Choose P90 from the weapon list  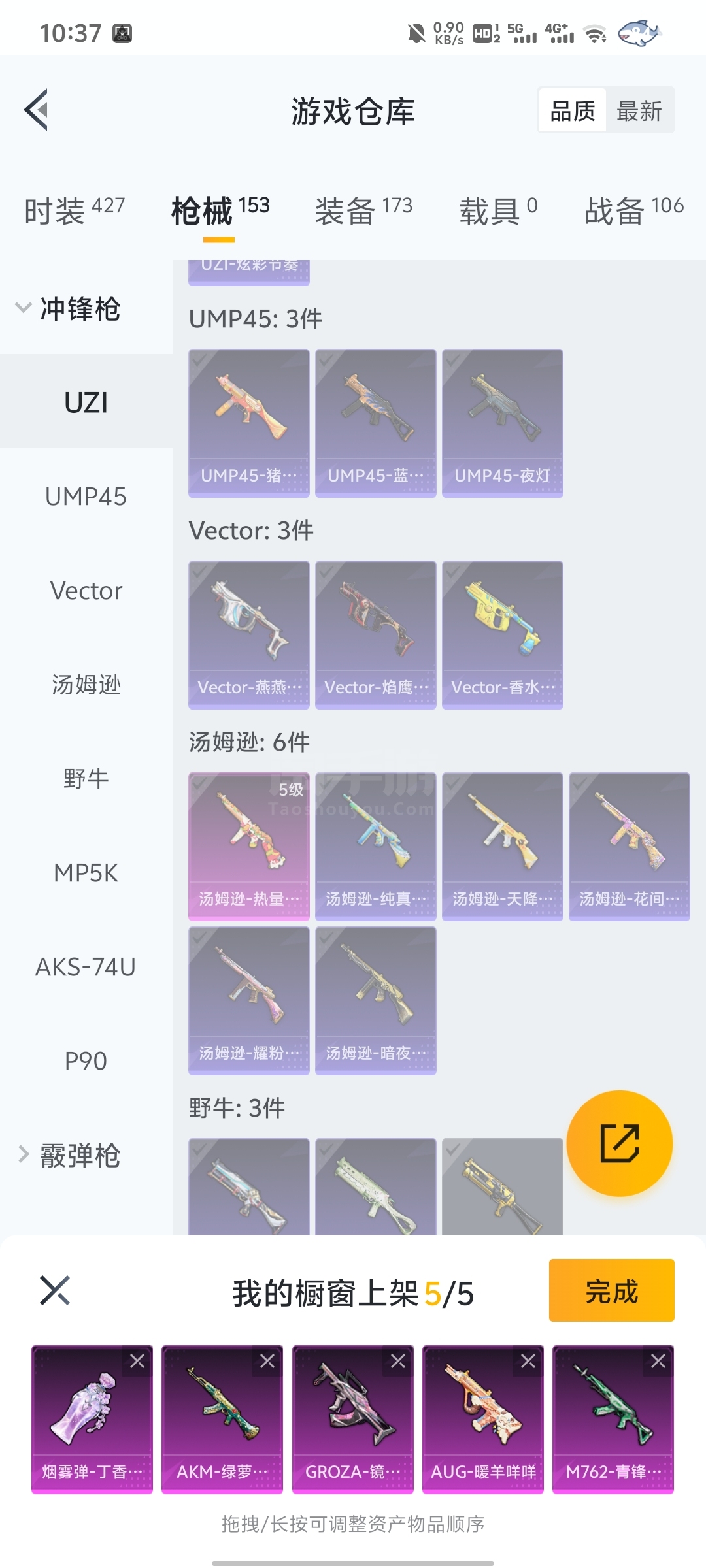(x=86, y=1061)
